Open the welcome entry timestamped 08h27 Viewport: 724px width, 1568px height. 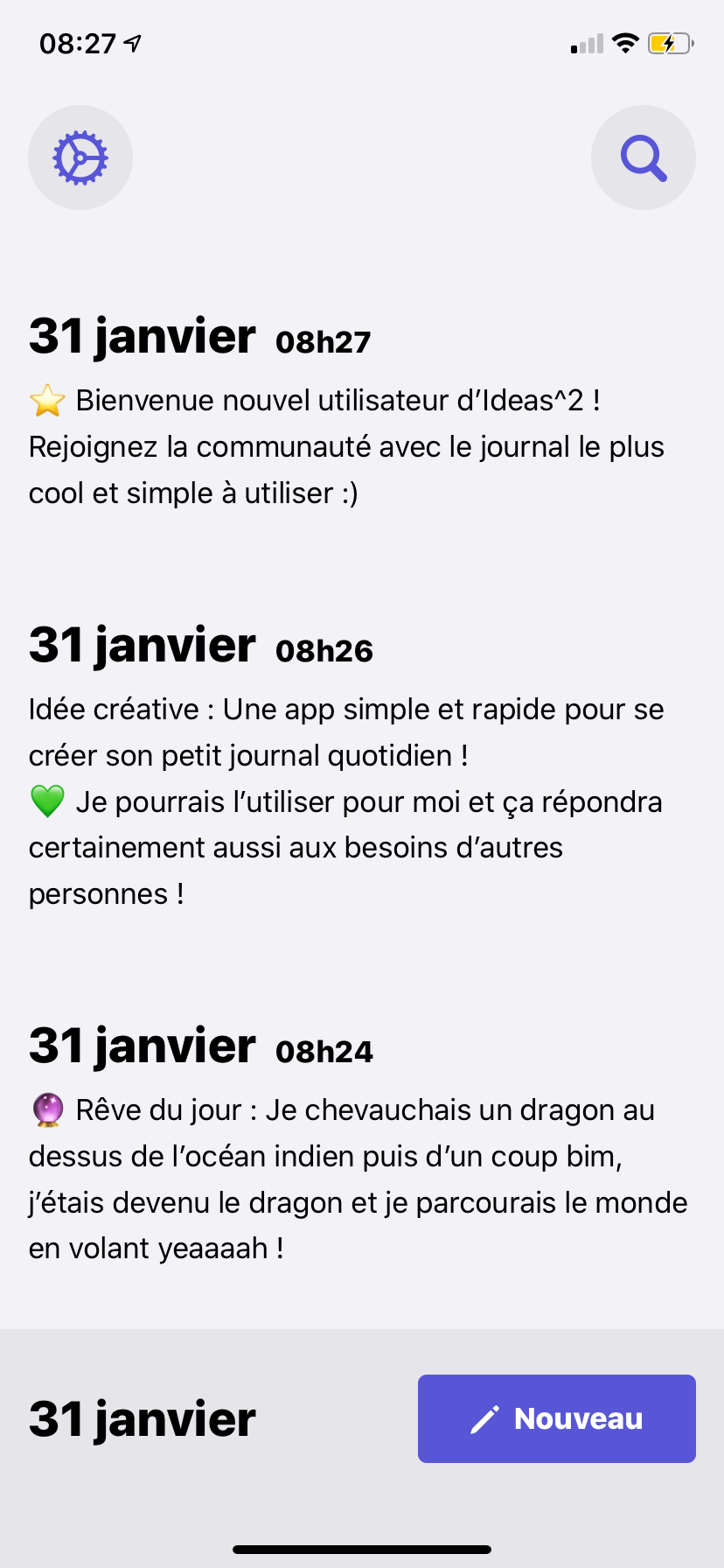[x=350, y=445]
